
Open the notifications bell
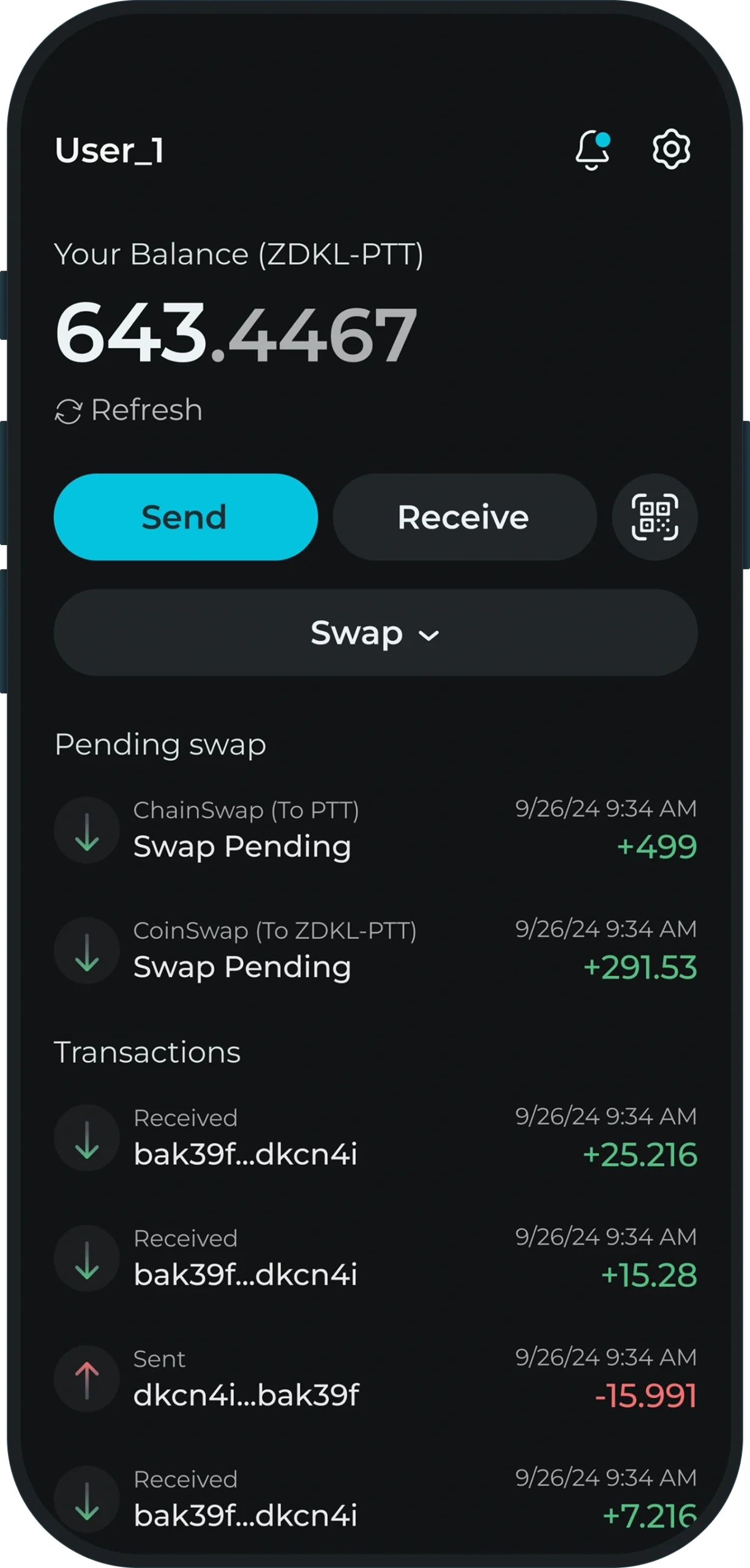592,149
